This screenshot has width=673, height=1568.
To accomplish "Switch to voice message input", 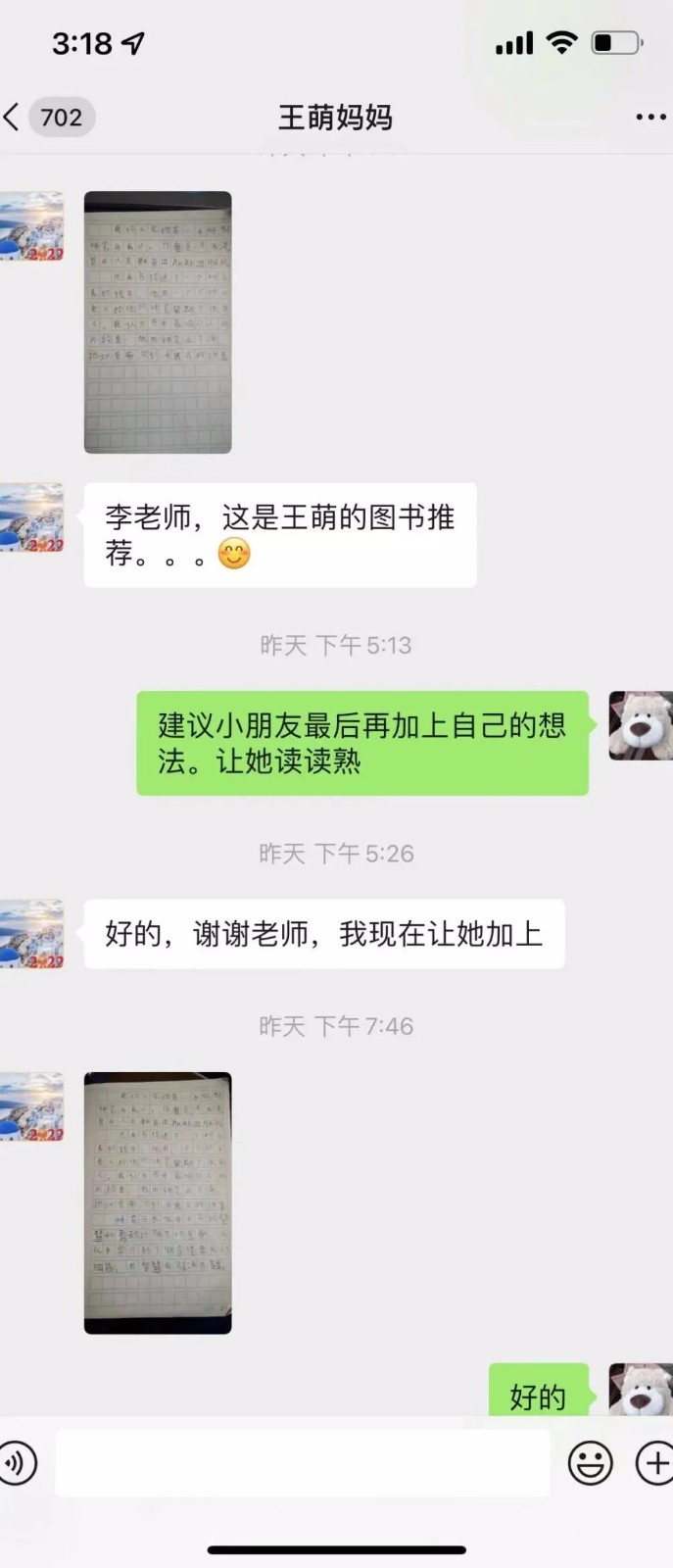I will (18, 1463).
